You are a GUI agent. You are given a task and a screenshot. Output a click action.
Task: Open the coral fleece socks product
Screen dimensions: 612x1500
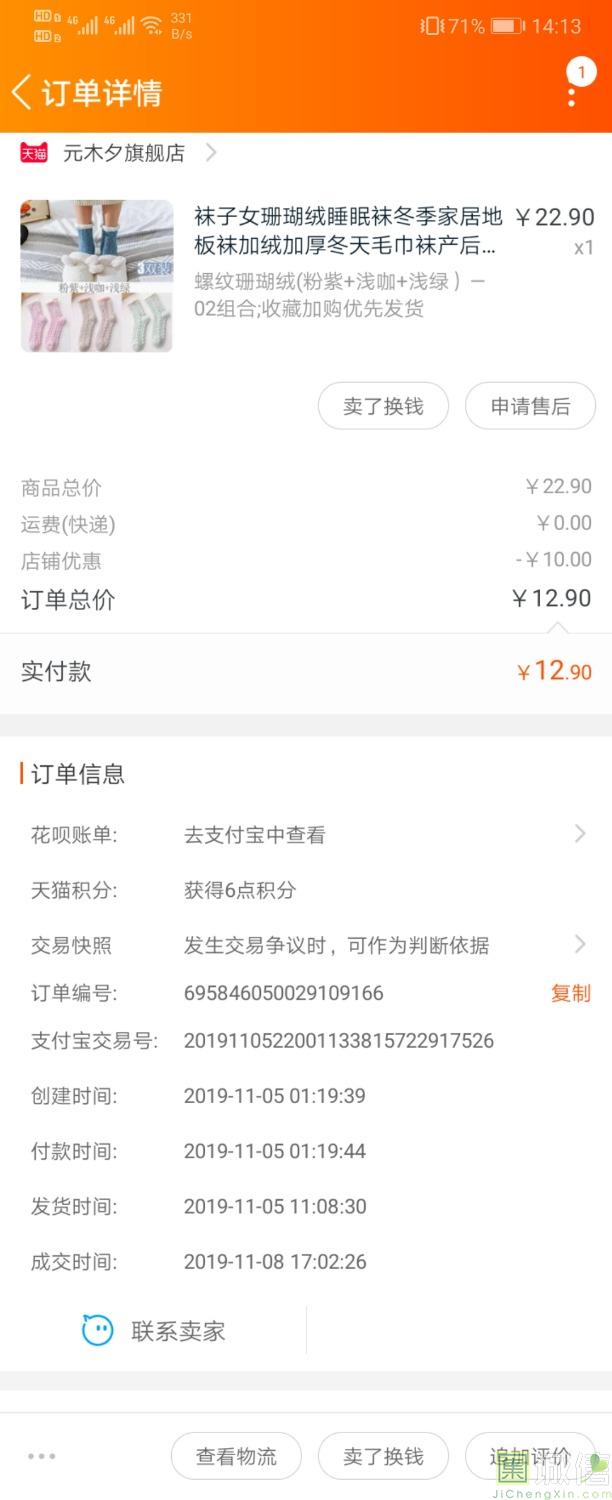[x=306, y=276]
